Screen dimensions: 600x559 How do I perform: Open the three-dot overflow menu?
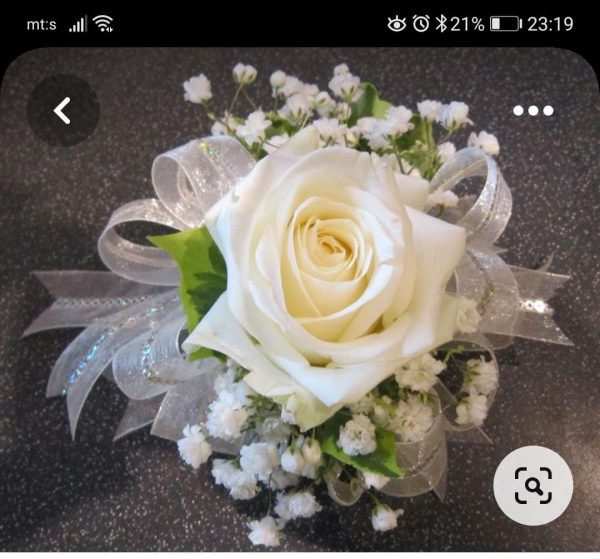click(533, 110)
